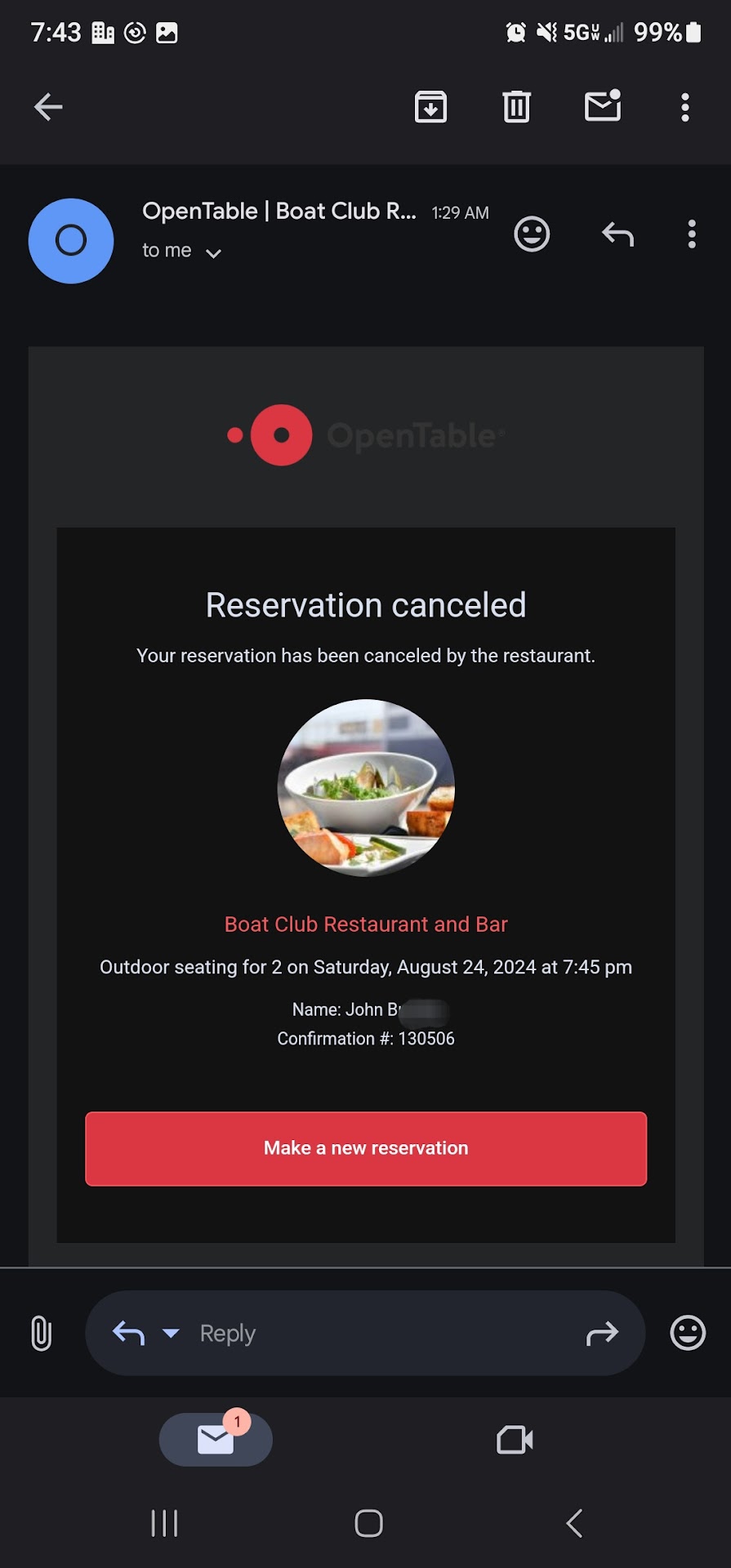This screenshot has width=731, height=1568.
Task: Go back to the inbox
Action: click(48, 107)
